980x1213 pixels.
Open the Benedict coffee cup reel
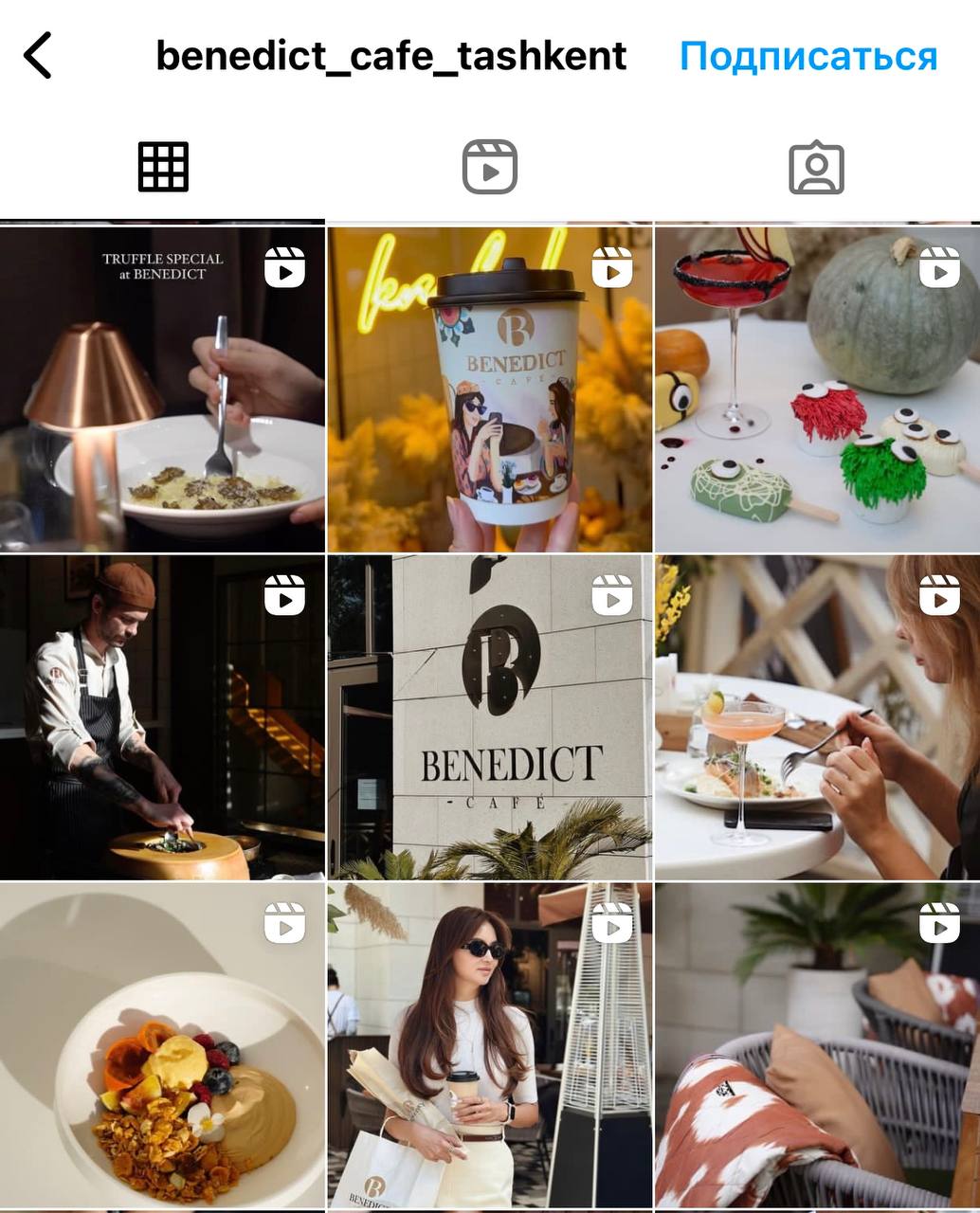tap(489, 389)
